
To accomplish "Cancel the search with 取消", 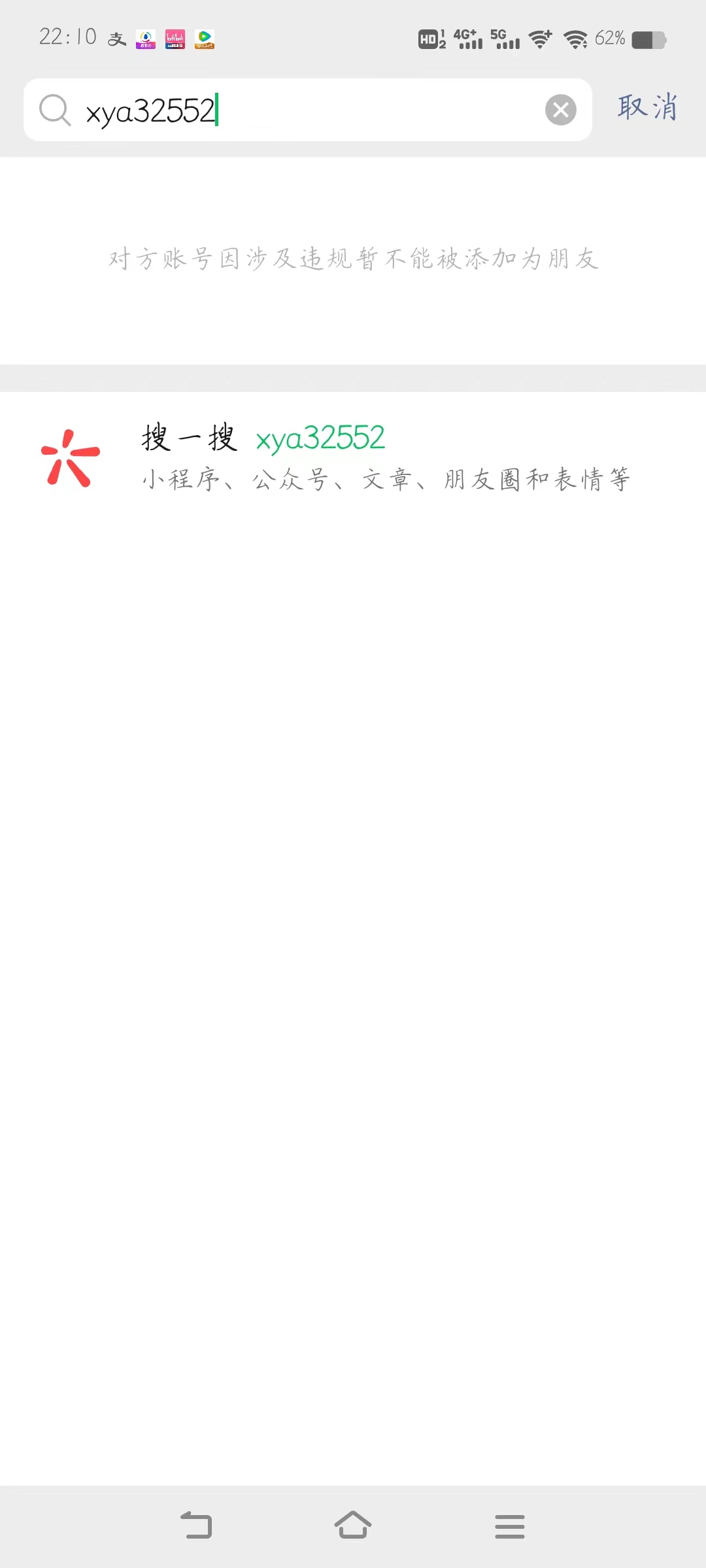I will pos(647,108).
